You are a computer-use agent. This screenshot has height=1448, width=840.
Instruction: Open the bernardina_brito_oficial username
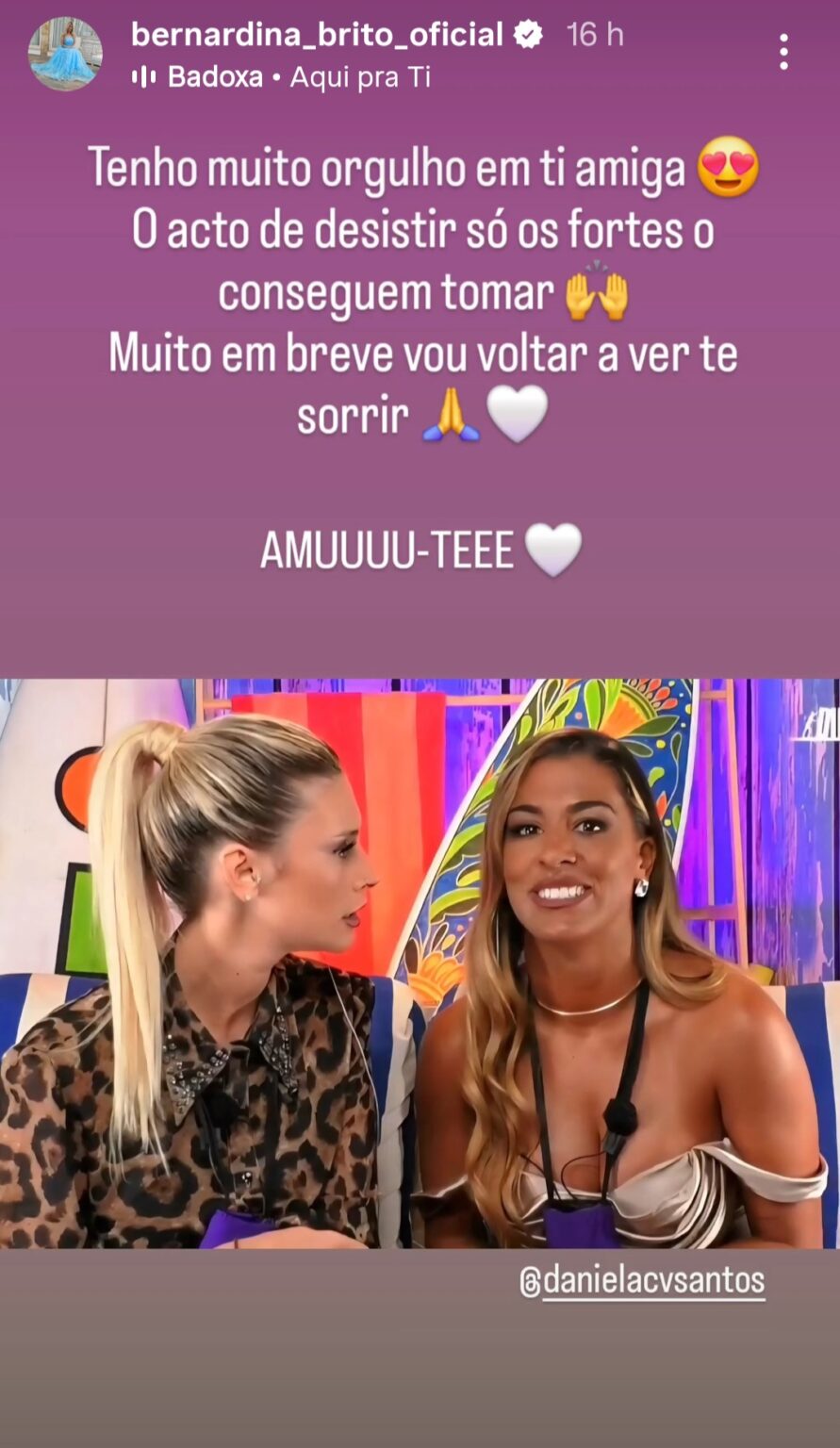(317, 35)
